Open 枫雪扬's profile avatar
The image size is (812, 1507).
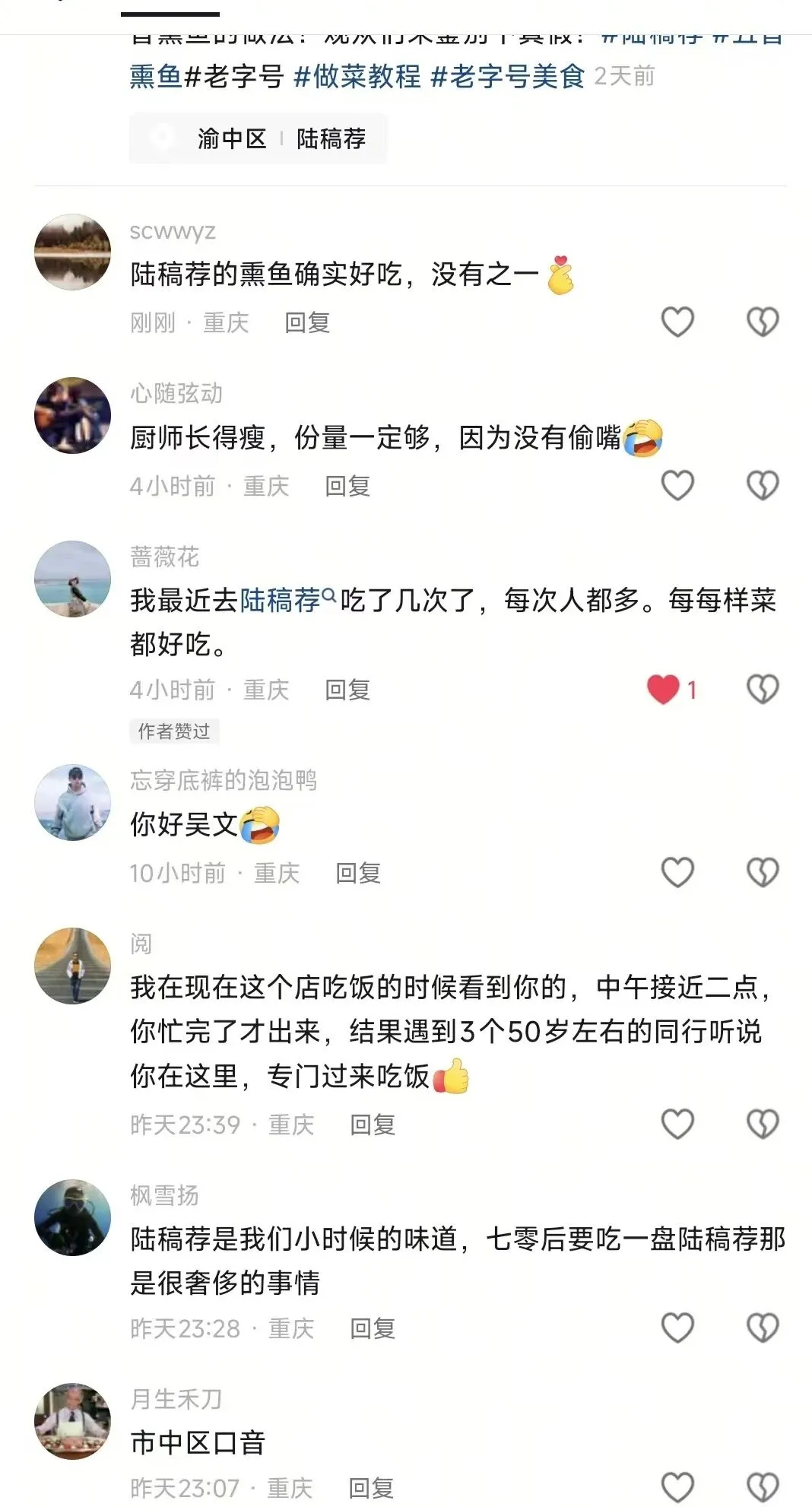pyautogui.click(x=73, y=1217)
